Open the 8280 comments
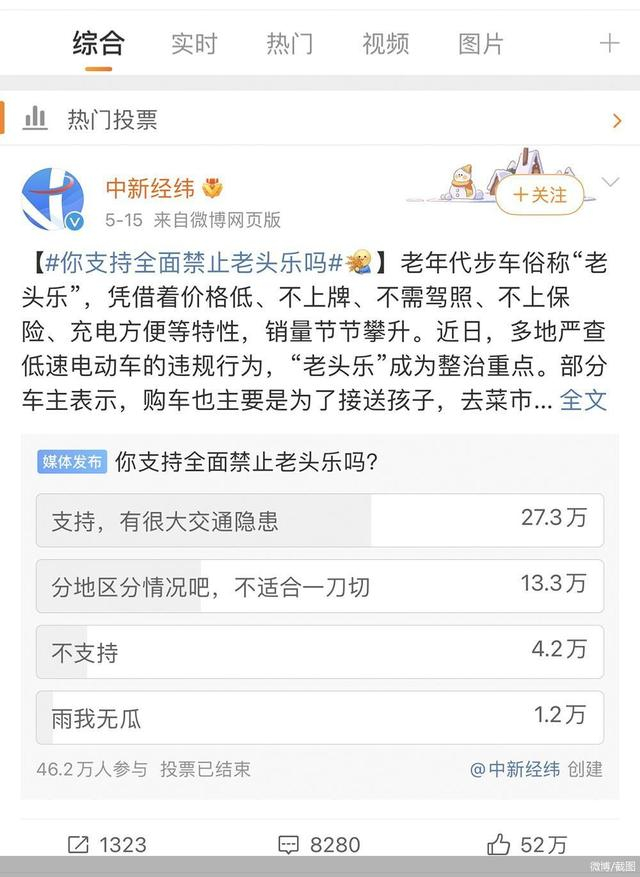Image resolution: width=640 pixels, height=877 pixels. (319, 845)
